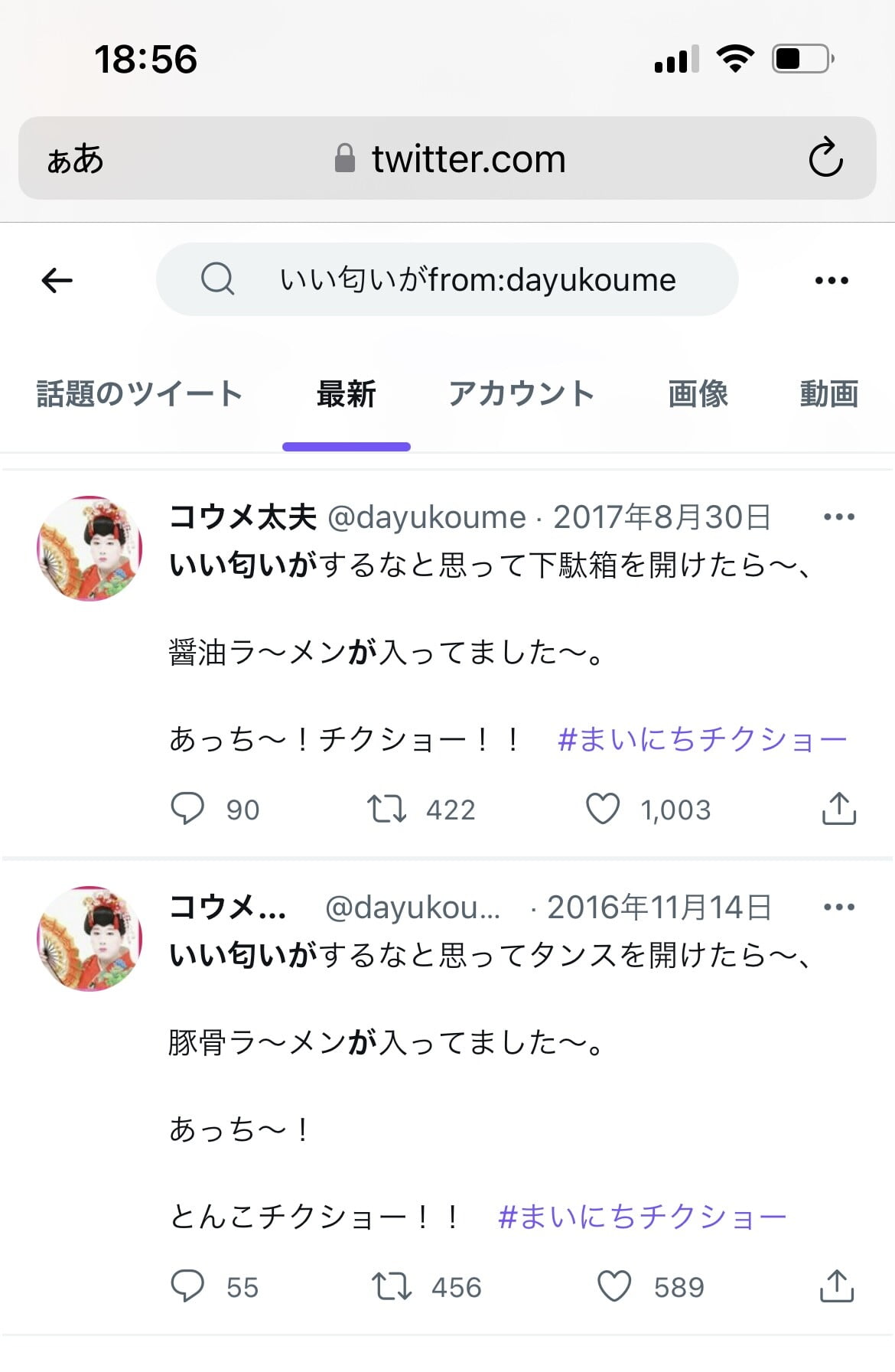Share the 2017年8月30日 tweet
Image resolution: width=895 pixels, height=1372 pixels.
coord(838,809)
